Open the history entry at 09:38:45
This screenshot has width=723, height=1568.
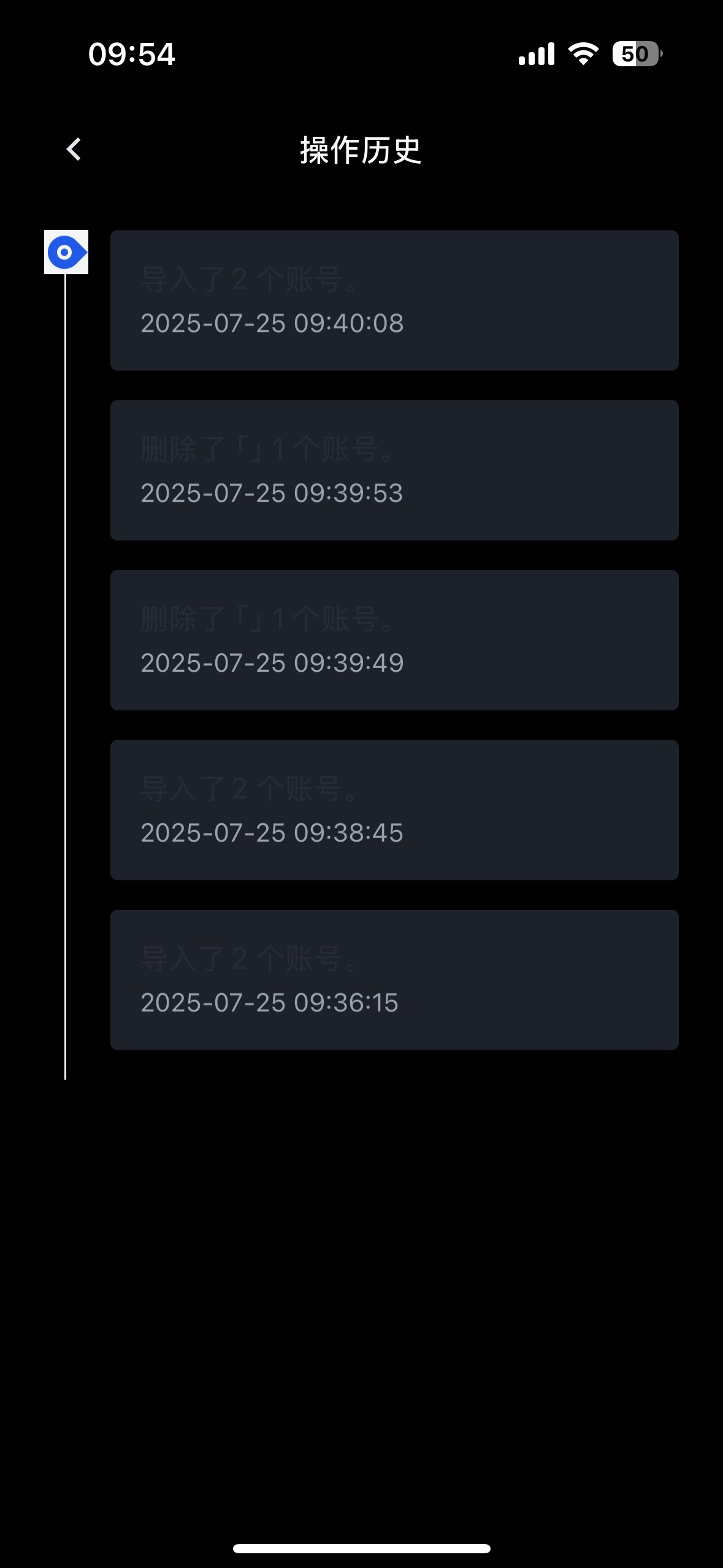(394, 810)
